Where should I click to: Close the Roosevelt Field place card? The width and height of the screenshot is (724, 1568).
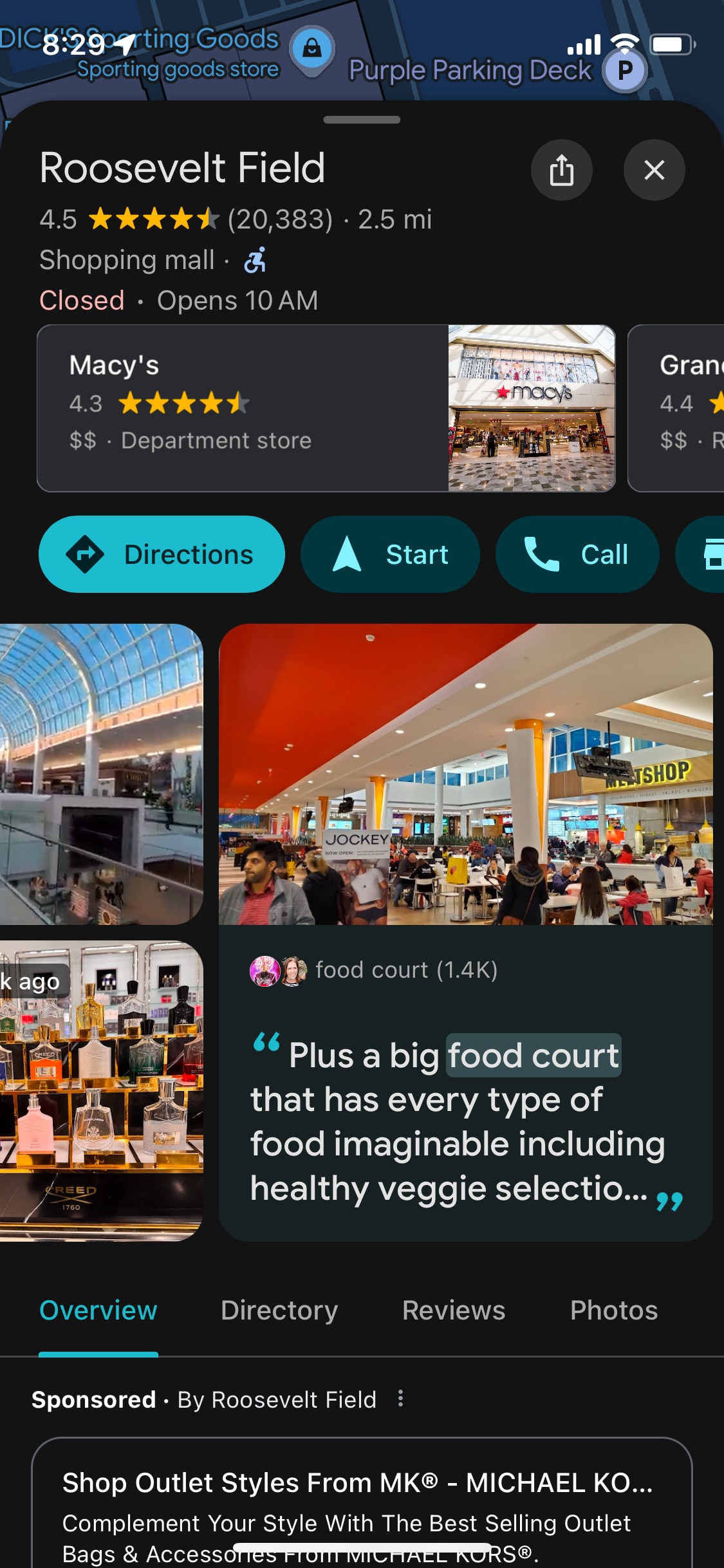point(654,171)
